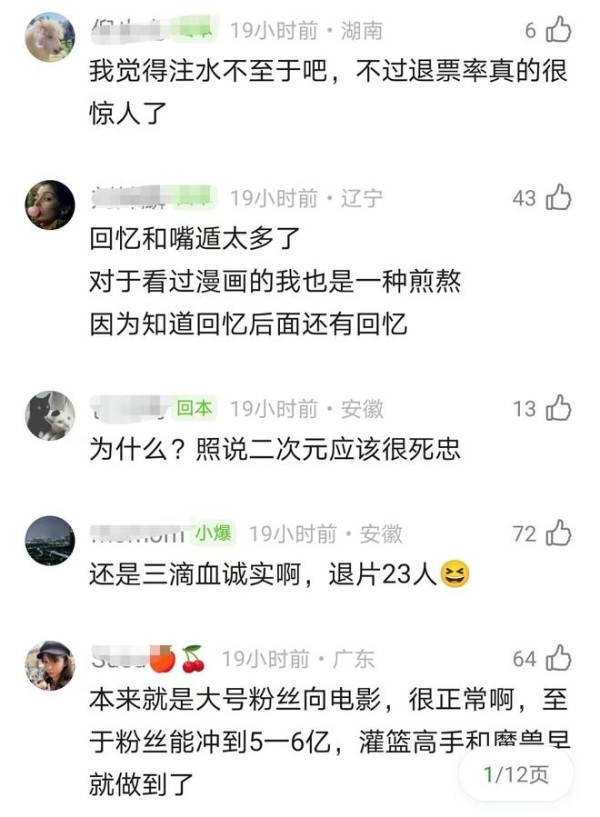Open the Guangdong commenter's avatar

[49, 666]
